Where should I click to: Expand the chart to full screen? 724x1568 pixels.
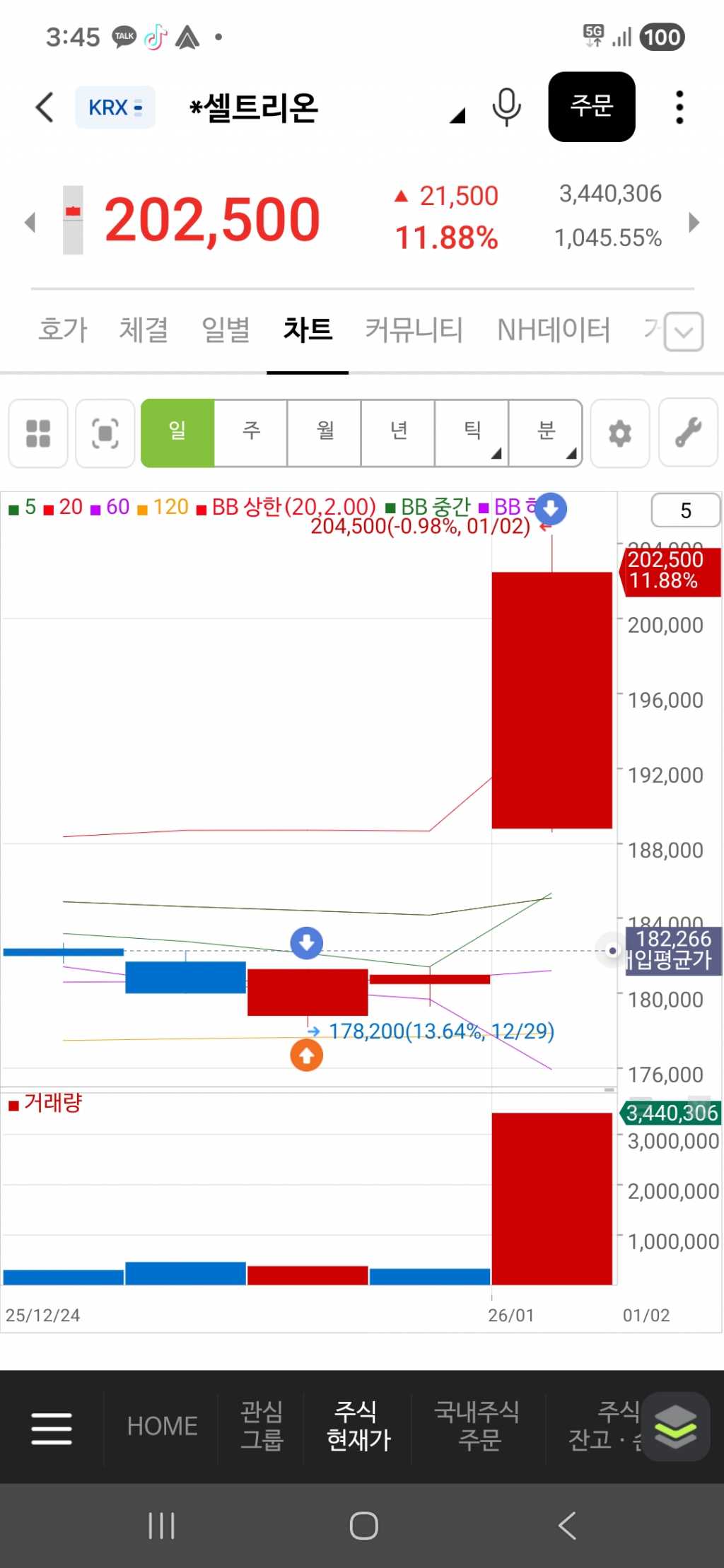point(105,433)
